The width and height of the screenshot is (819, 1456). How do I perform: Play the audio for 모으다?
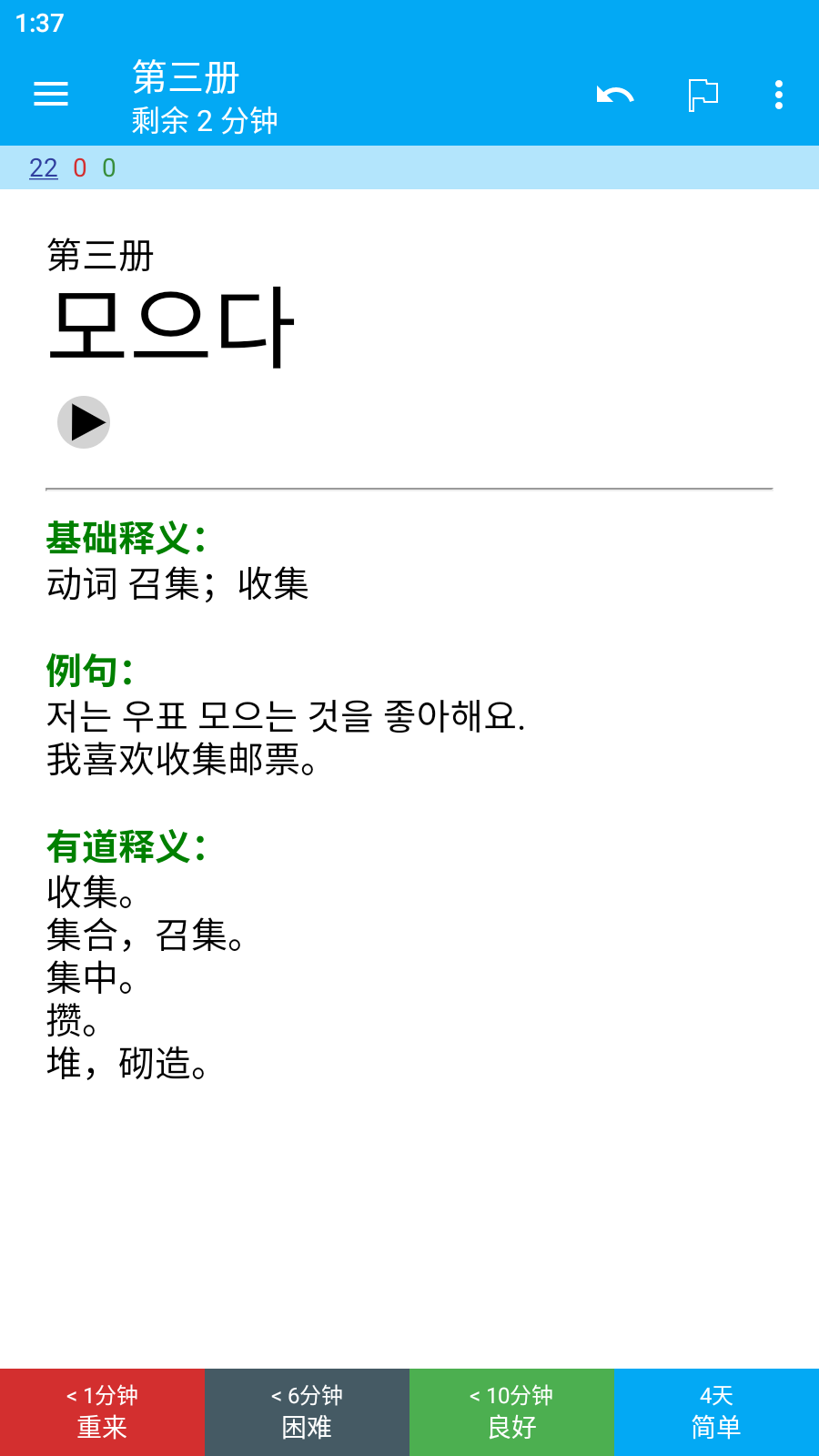click(x=84, y=422)
